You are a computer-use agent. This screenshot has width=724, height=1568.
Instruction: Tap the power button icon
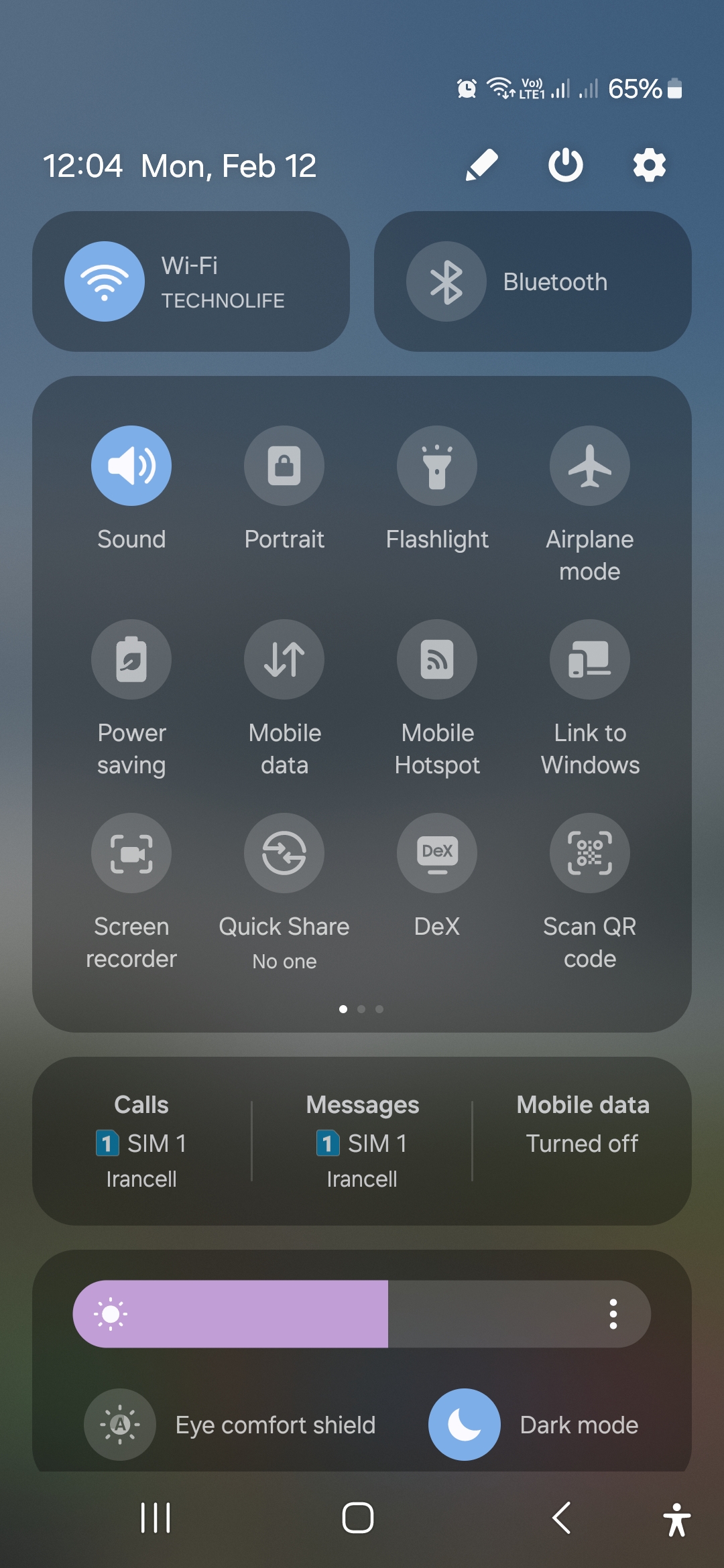(x=564, y=166)
